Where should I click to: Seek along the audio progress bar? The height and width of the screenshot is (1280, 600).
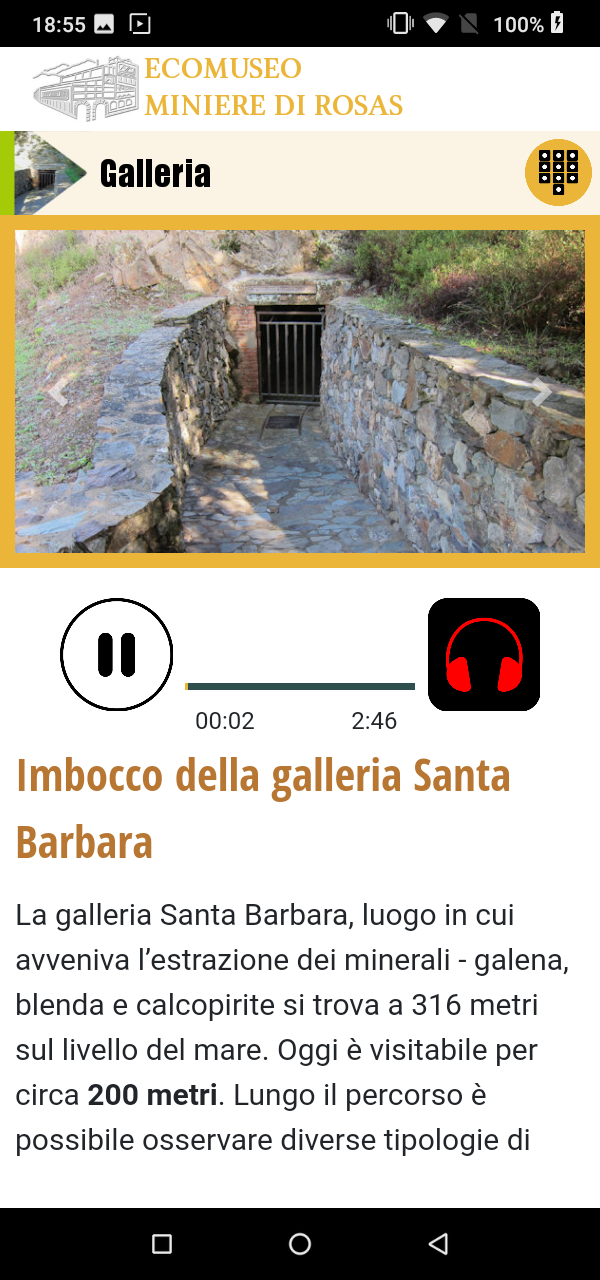[x=300, y=687]
